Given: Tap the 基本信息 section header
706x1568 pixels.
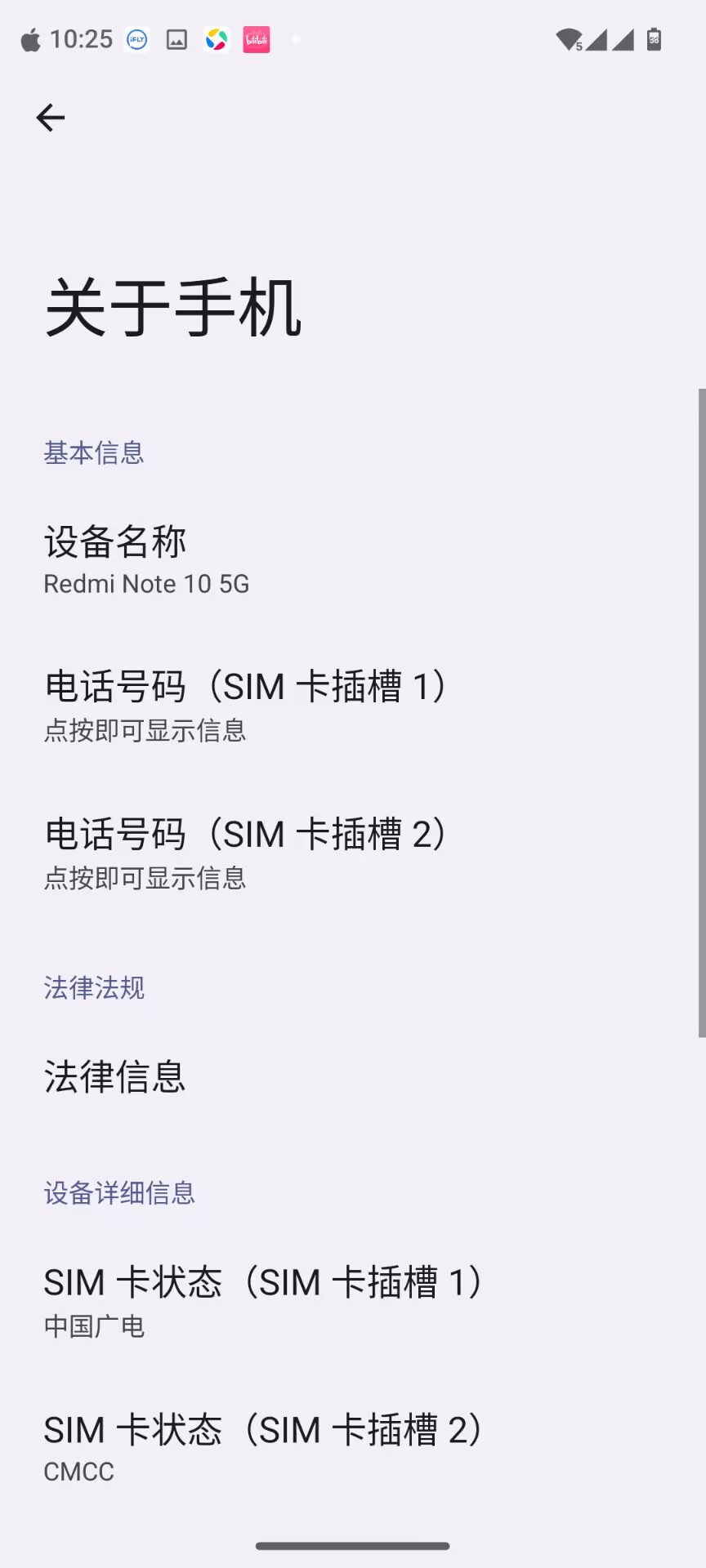Looking at the screenshot, I should click(x=94, y=453).
